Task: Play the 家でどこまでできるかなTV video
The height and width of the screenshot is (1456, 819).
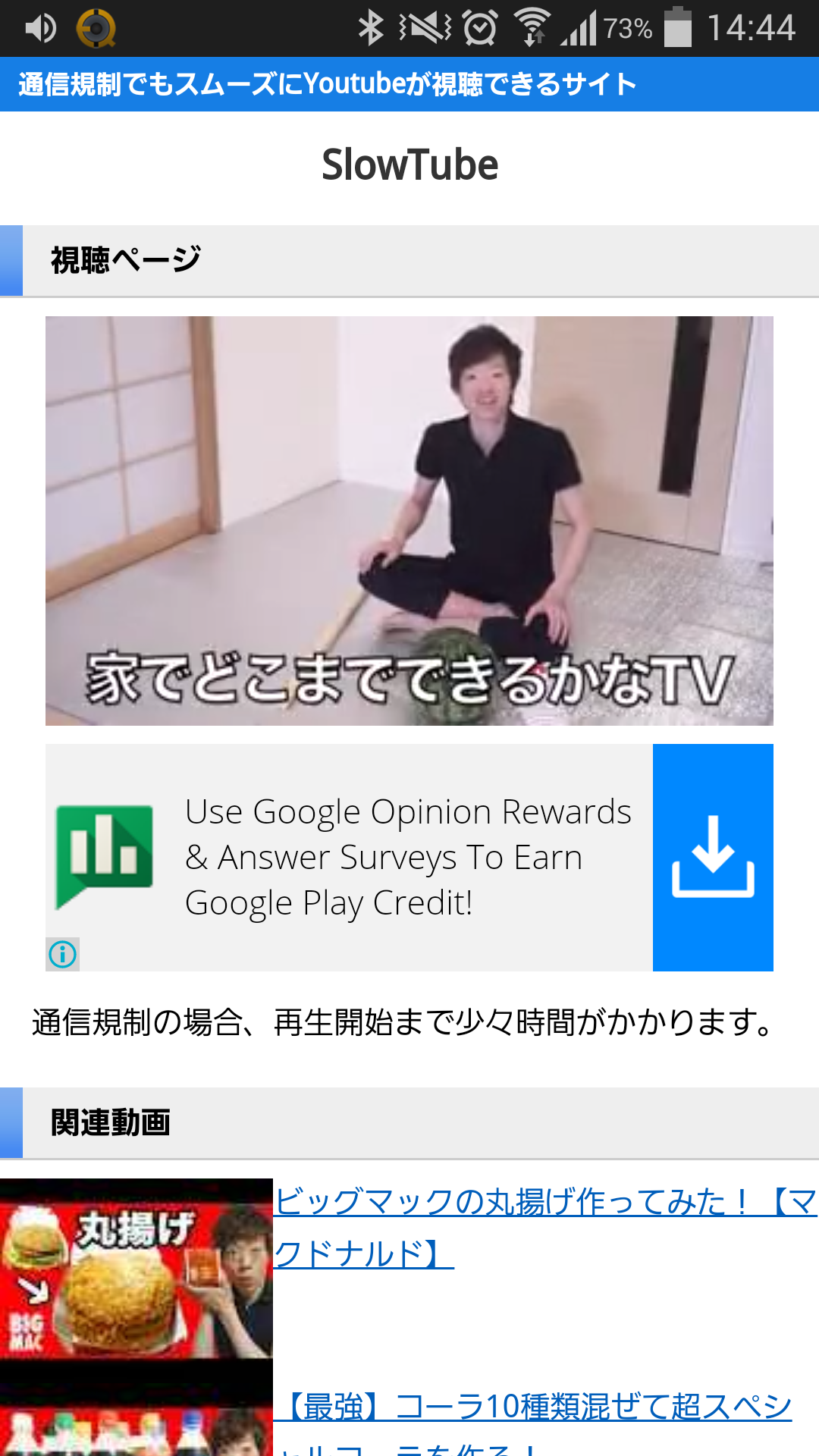Action: tap(409, 523)
